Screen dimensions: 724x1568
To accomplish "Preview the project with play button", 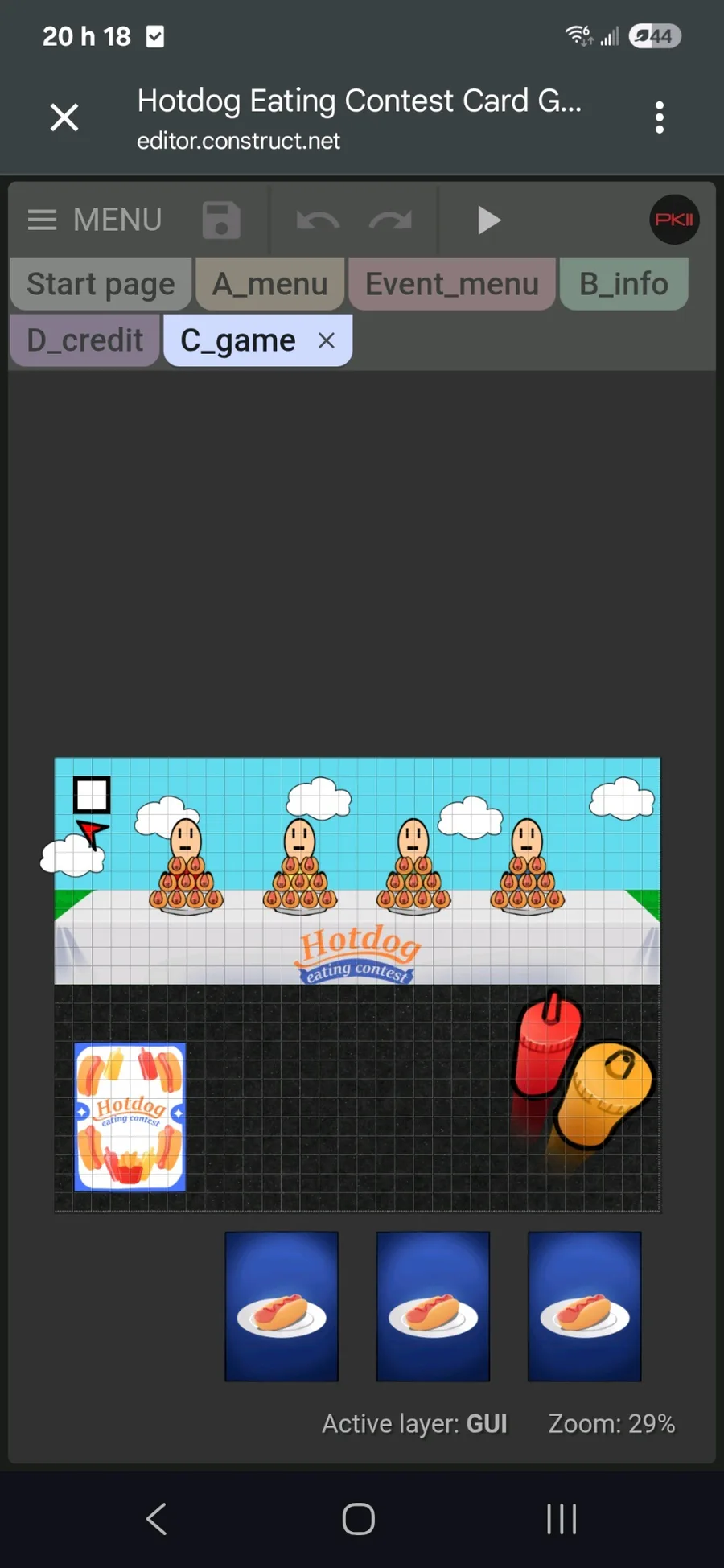I will (487, 220).
